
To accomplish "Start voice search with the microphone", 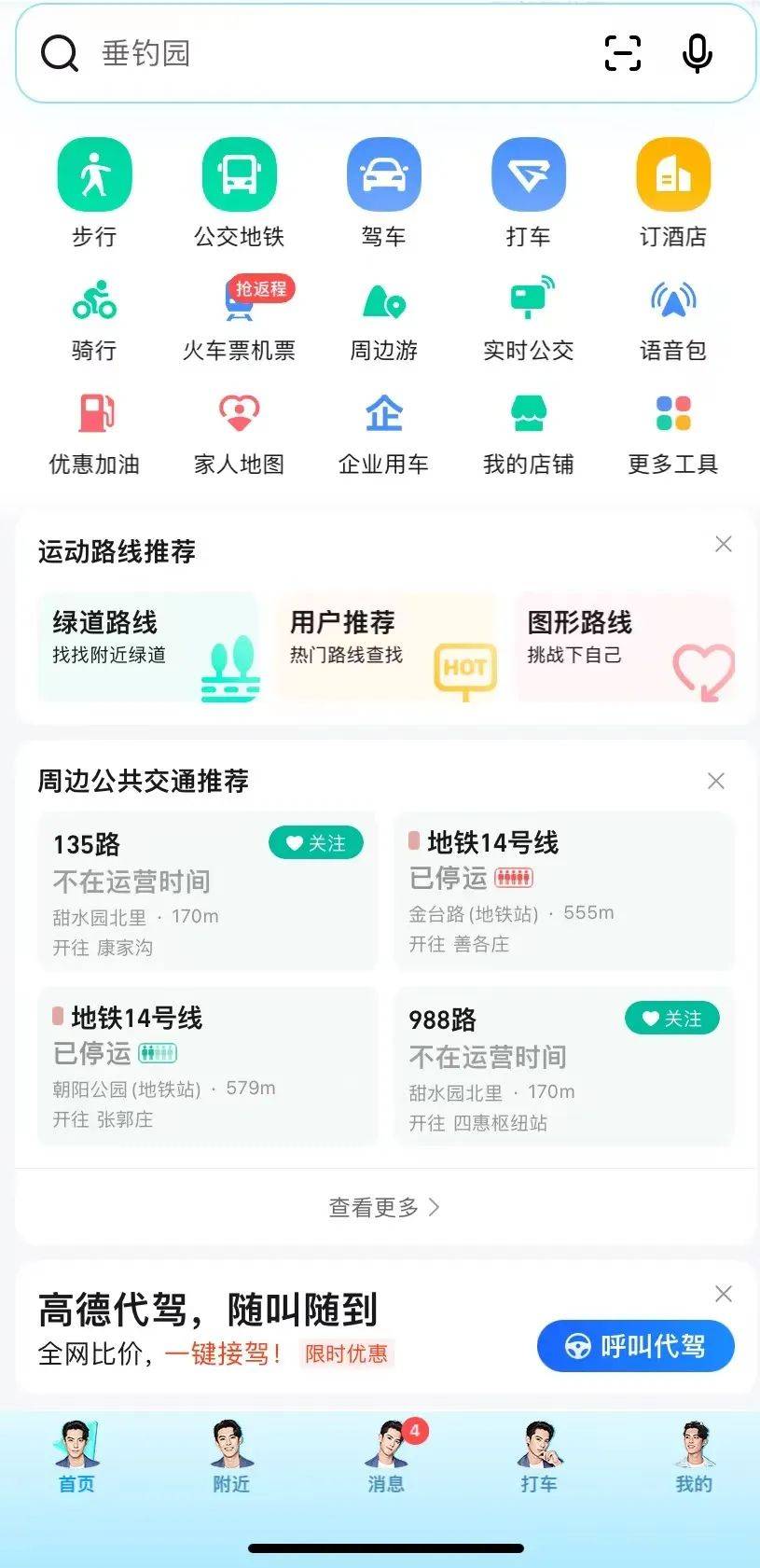I will [697, 53].
